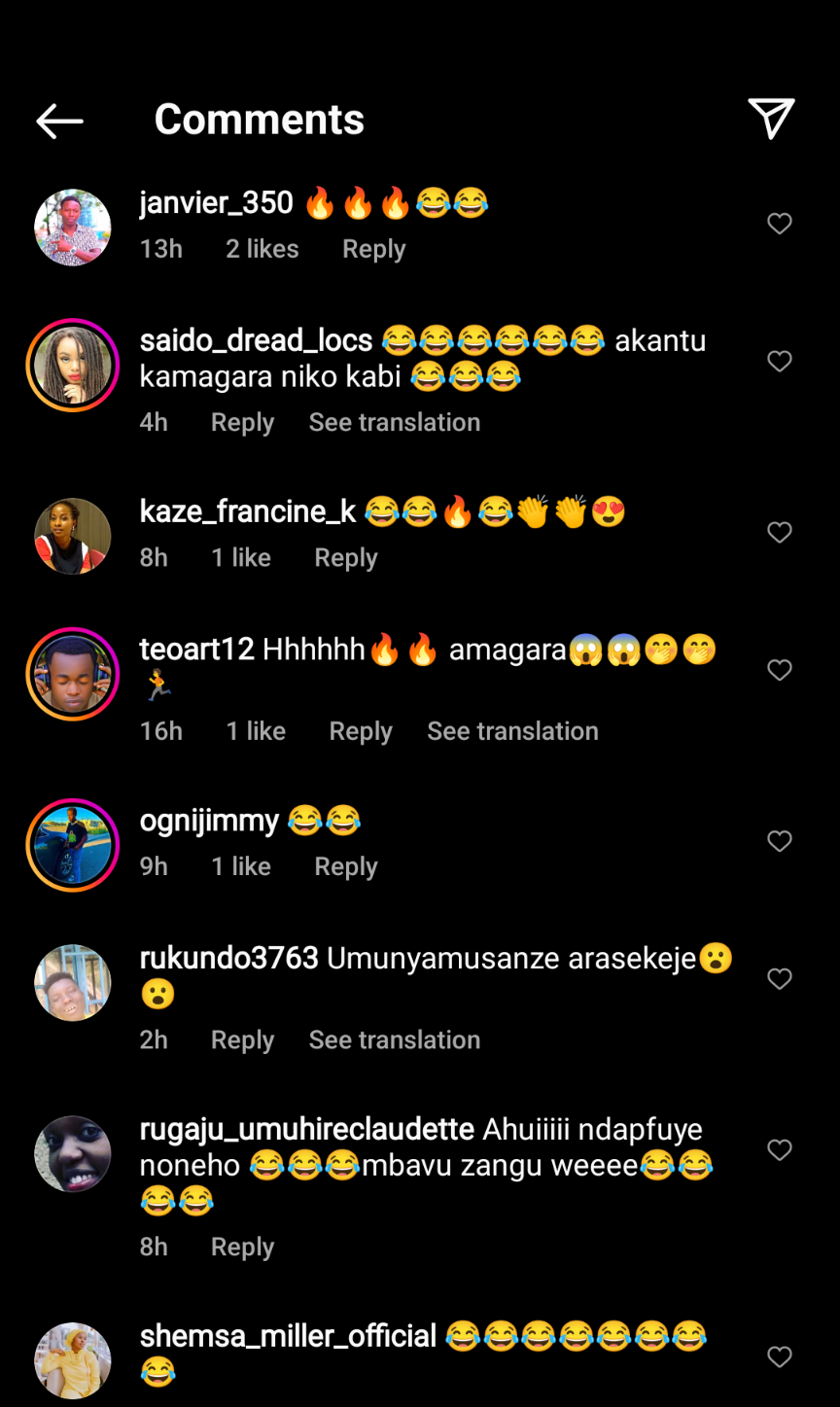840x1407 pixels.
Task: Reply to teoart12's comment
Action: click(x=361, y=731)
